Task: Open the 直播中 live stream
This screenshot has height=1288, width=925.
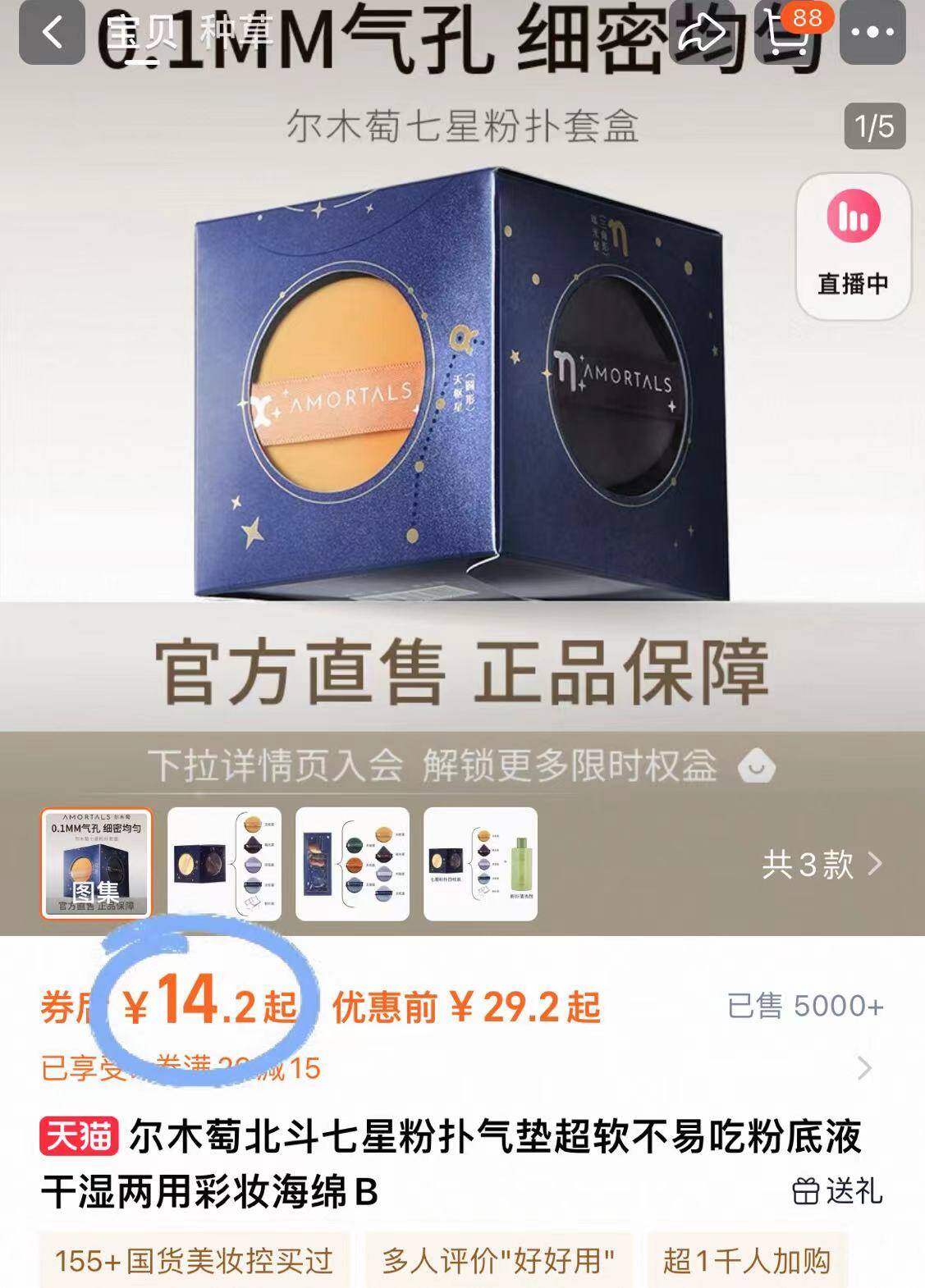Action: pyautogui.click(x=853, y=246)
